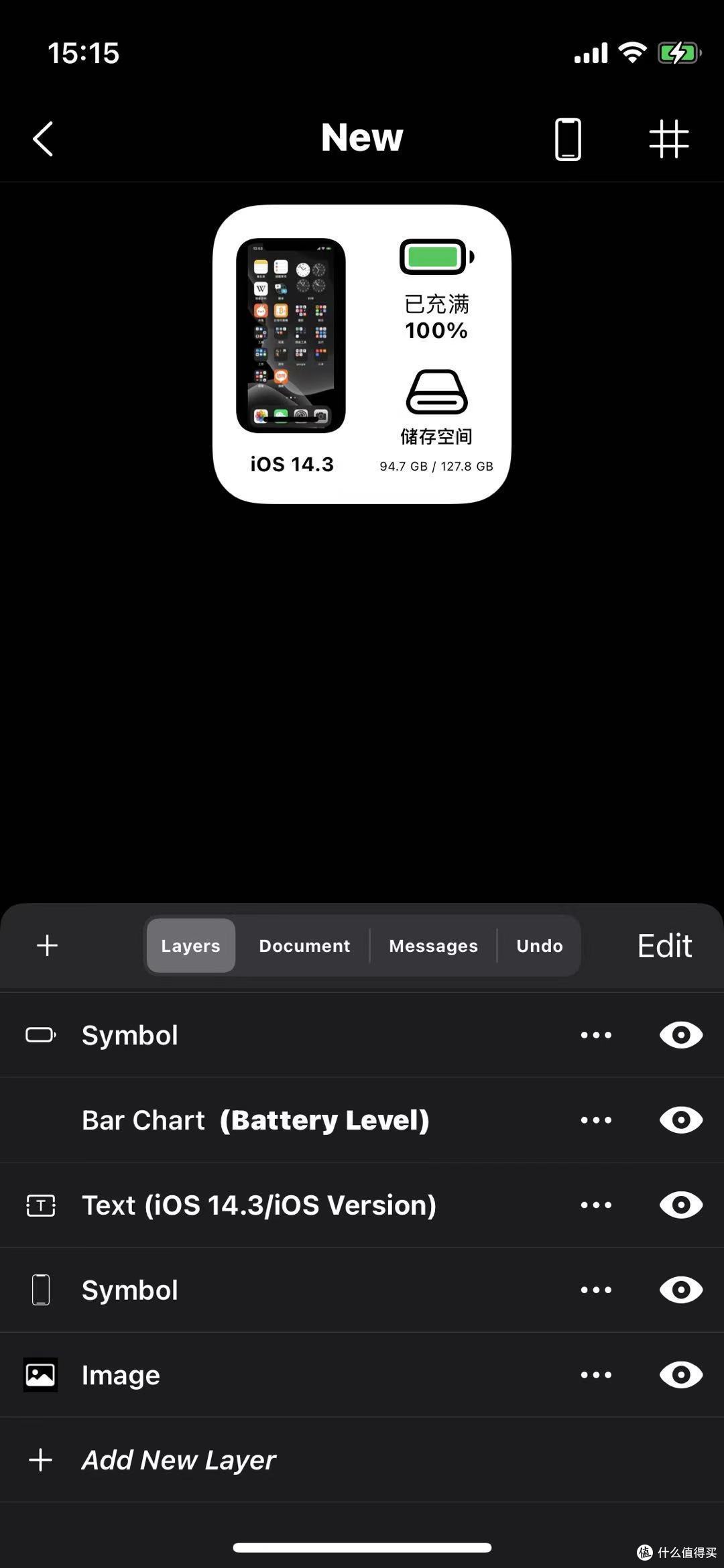724x1568 pixels.
Task: Tap the plus icon beside Layers tab
Action: pos(47,945)
